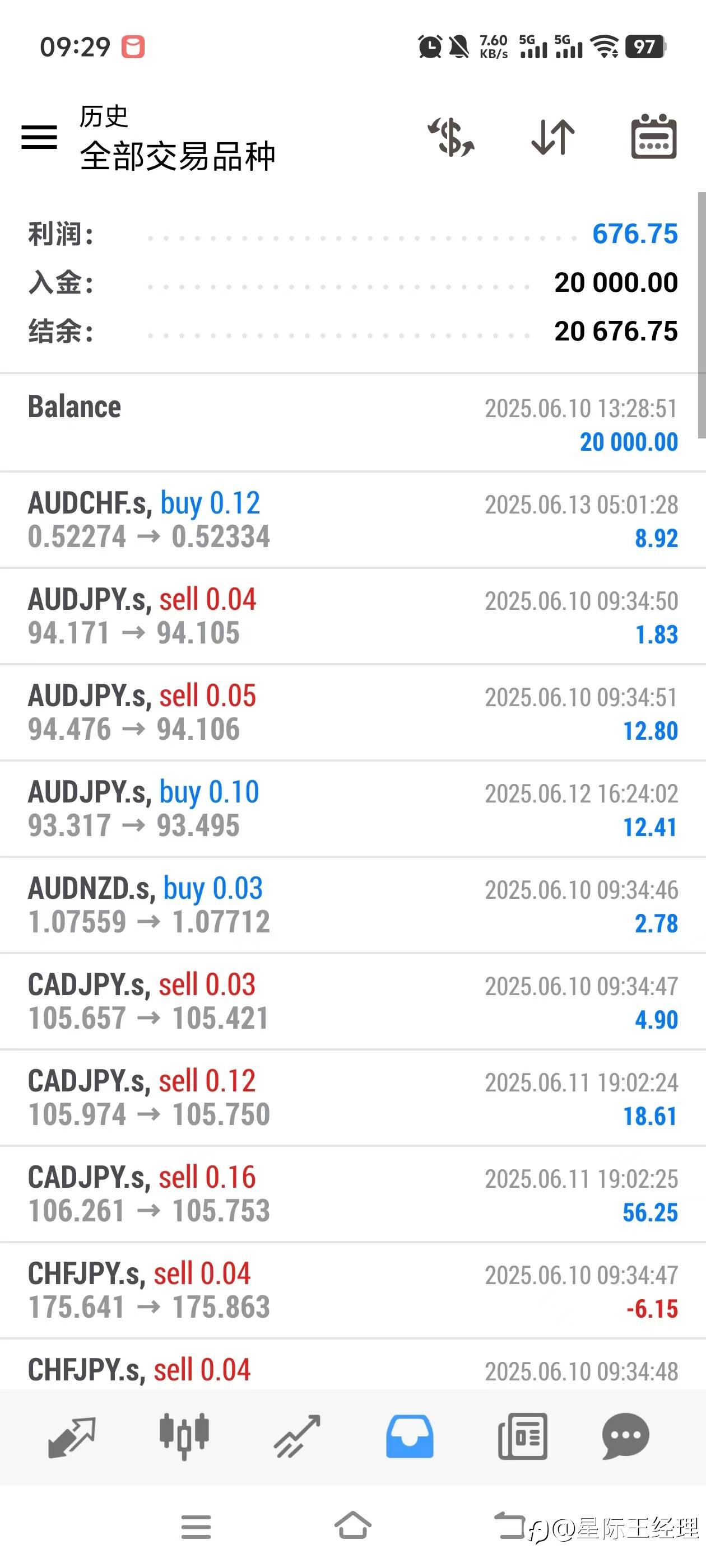
Task: Open the AUDCHF.s buy 0.12 trade
Action: 352,520
